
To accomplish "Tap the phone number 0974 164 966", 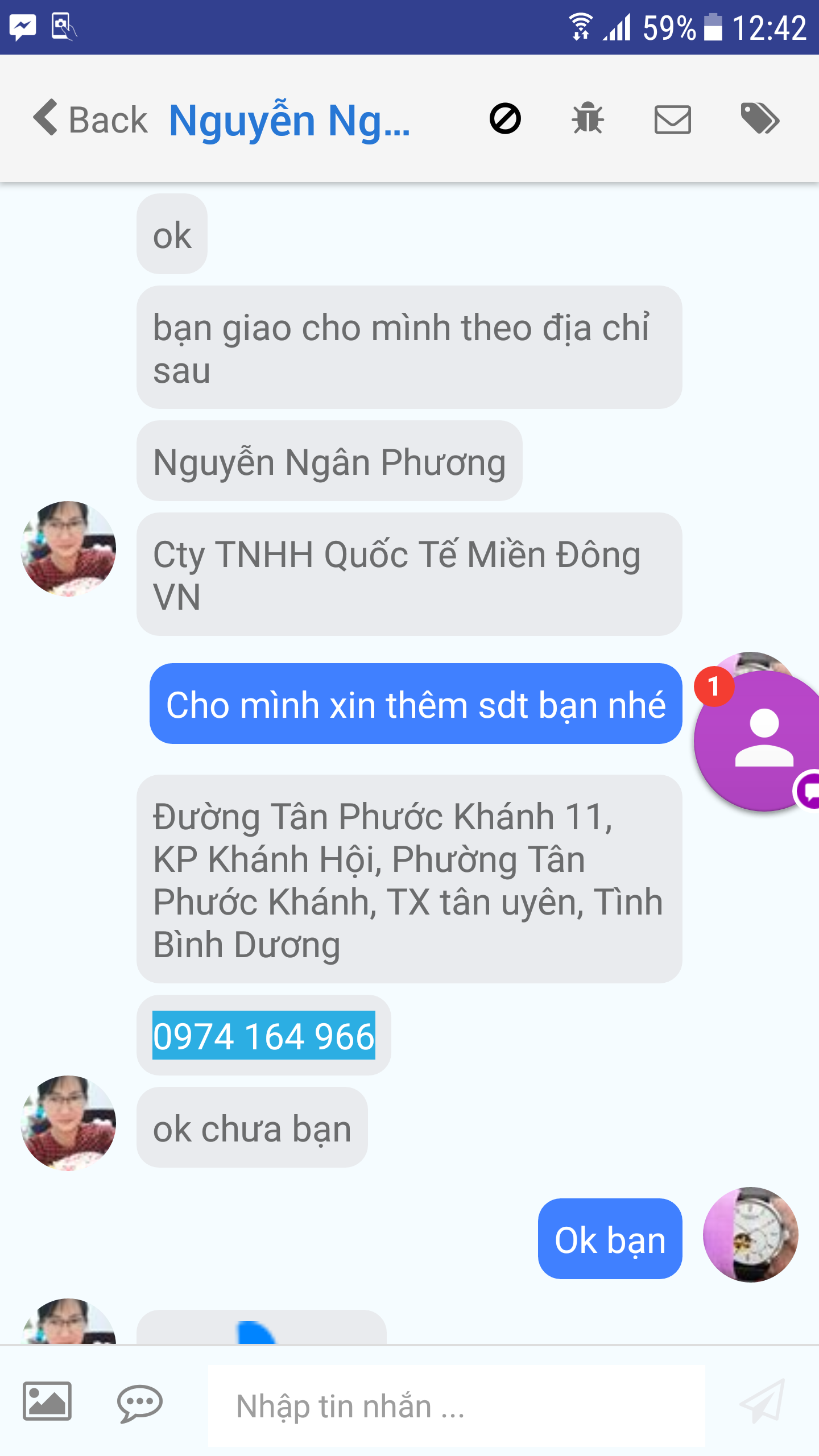I will tap(264, 1035).
